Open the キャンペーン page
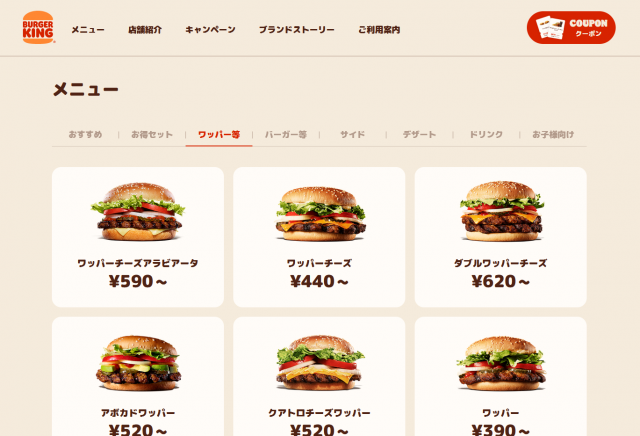 (210, 30)
